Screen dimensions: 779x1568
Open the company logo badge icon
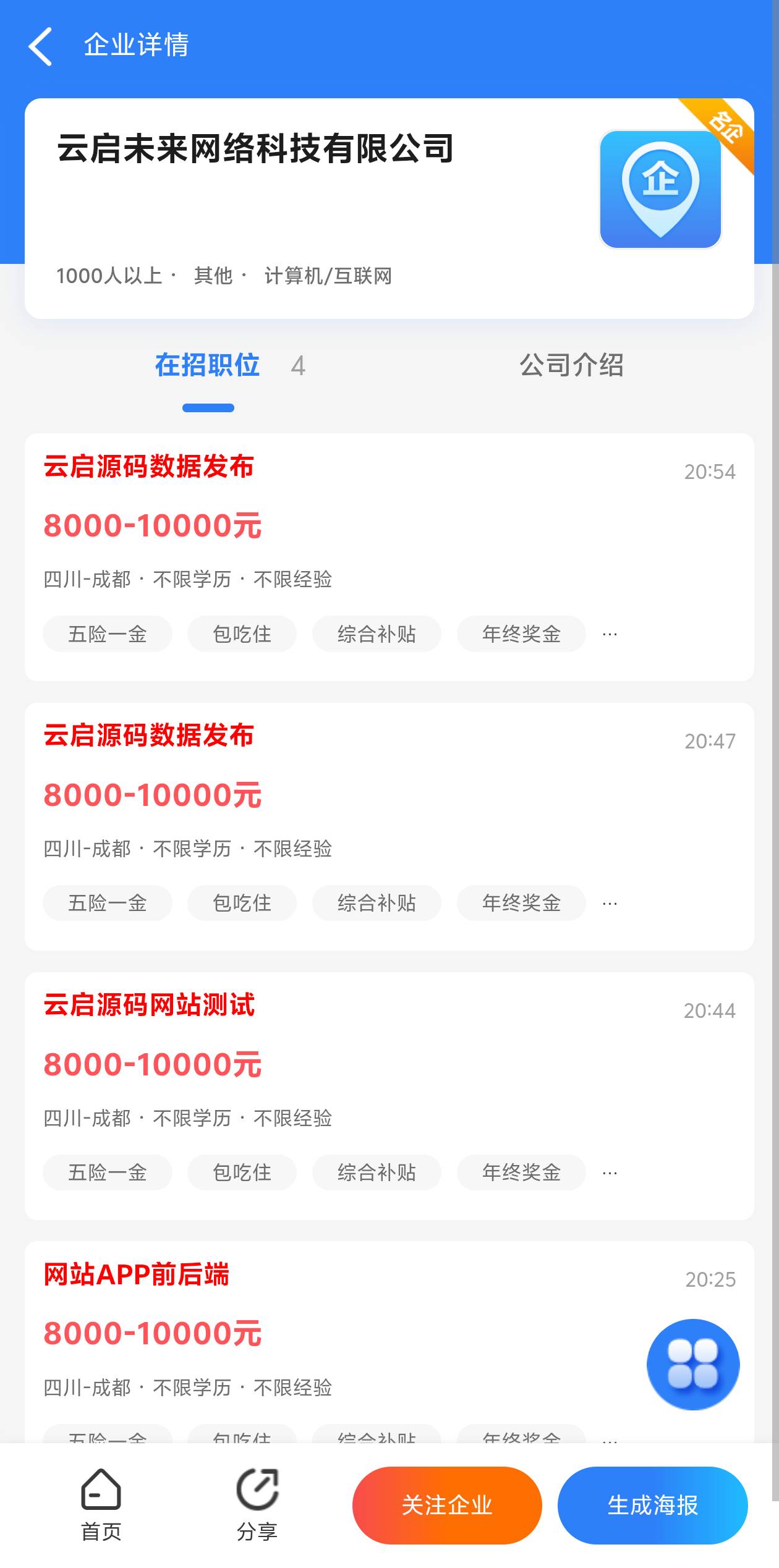[x=660, y=189]
